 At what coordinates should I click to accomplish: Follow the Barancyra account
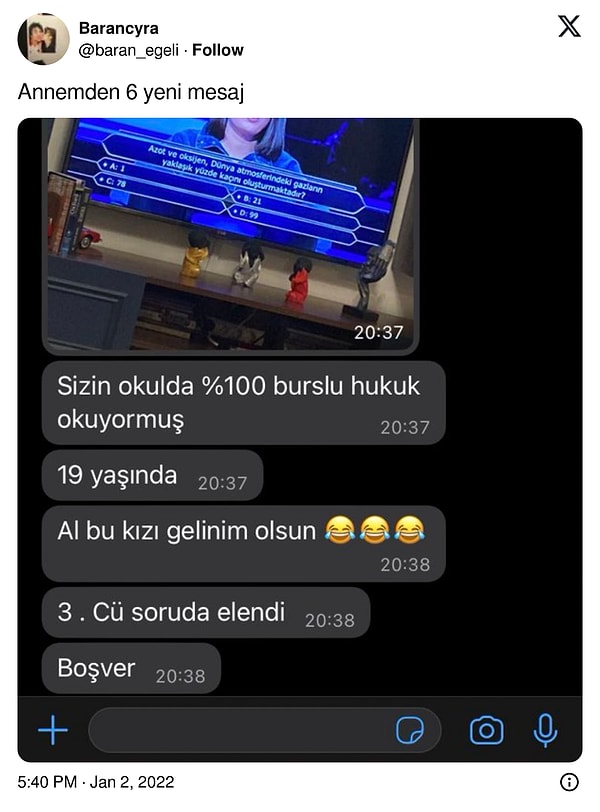pyautogui.click(x=218, y=50)
